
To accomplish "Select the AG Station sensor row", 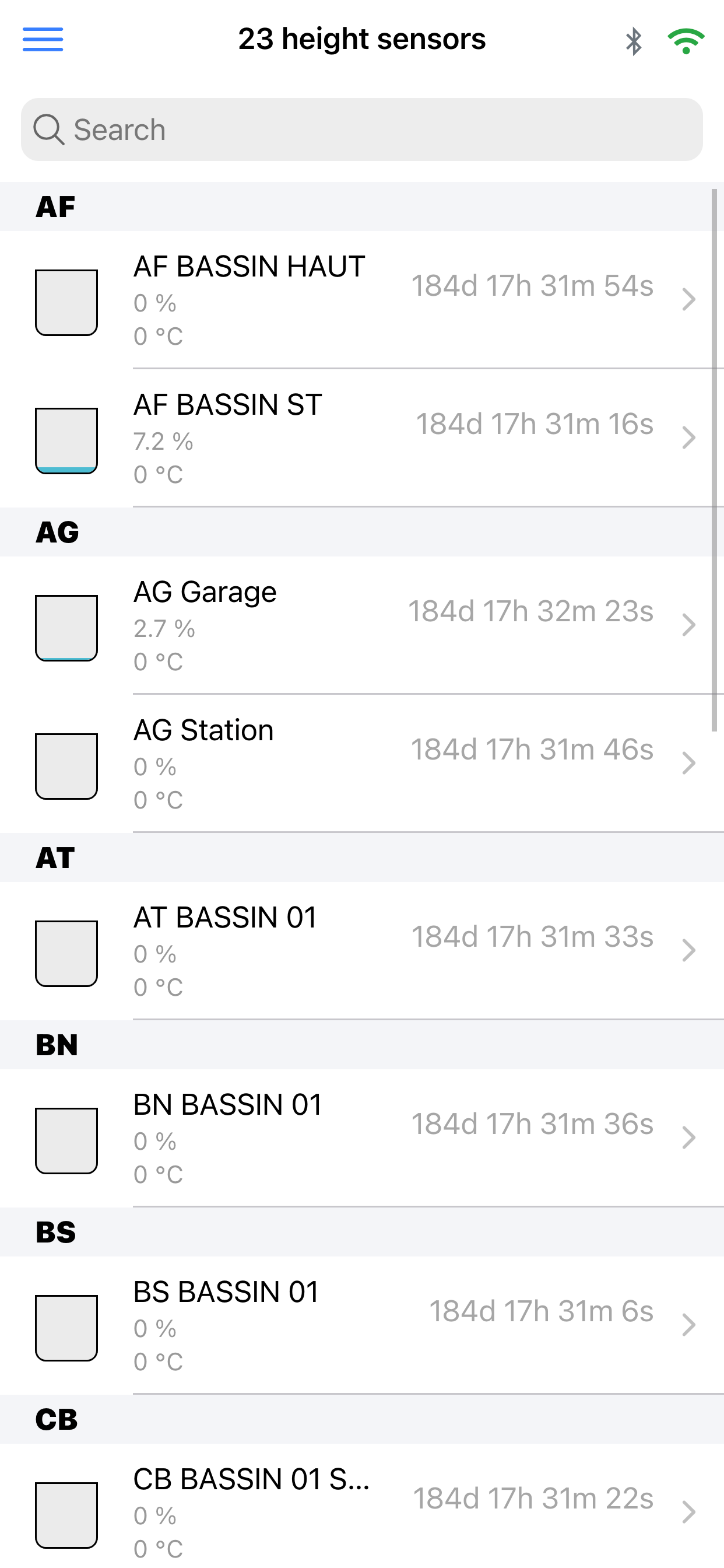I will (x=362, y=764).
